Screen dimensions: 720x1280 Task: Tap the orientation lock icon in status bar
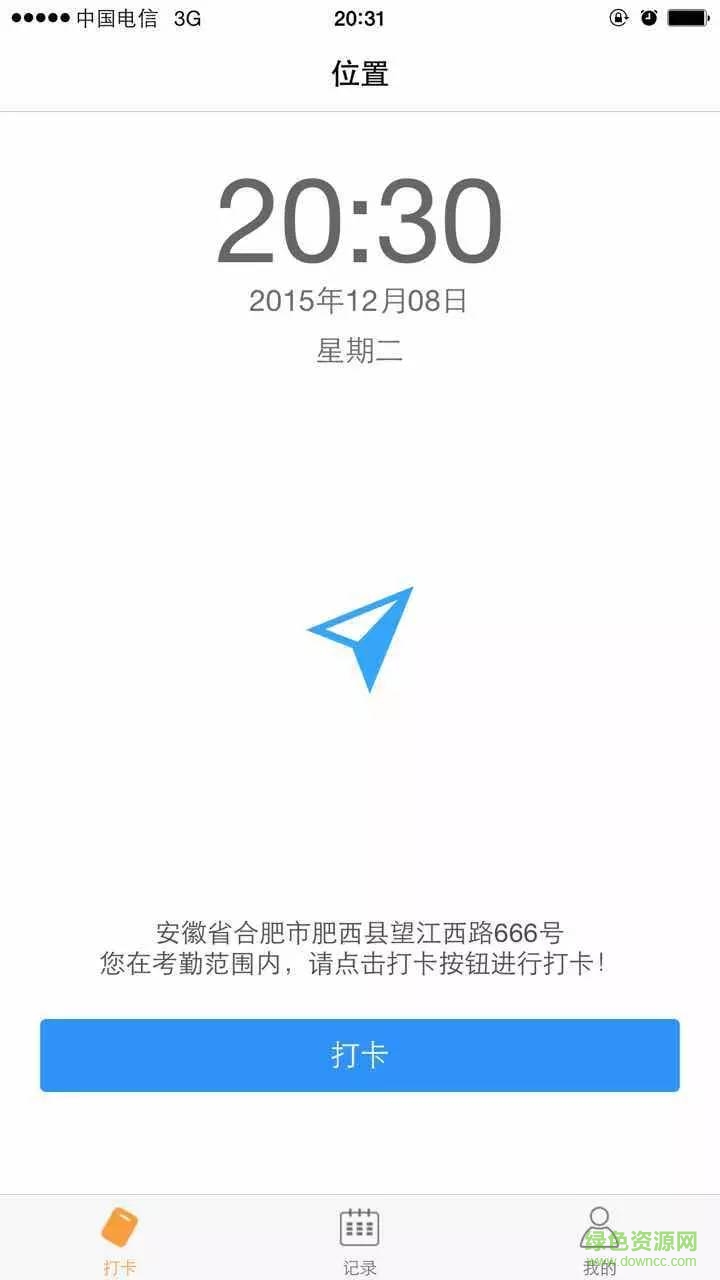tap(617, 17)
